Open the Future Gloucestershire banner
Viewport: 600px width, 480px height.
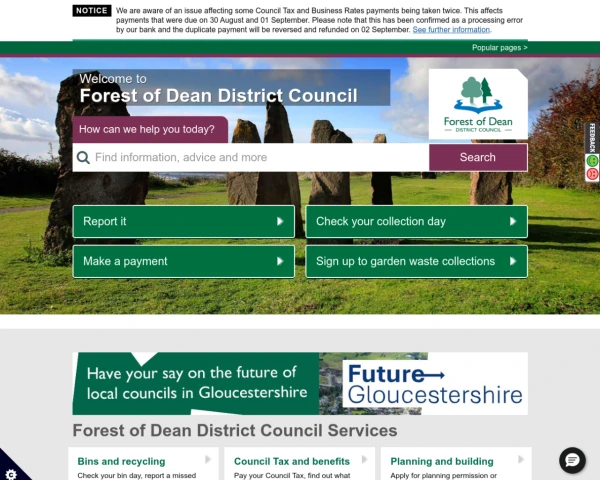click(x=300, y=383)
